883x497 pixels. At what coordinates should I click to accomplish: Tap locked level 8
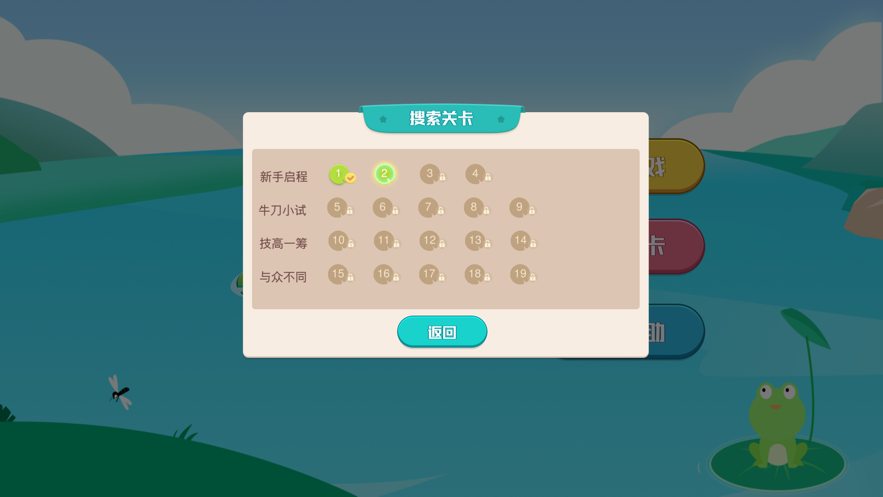pos(474,207)
